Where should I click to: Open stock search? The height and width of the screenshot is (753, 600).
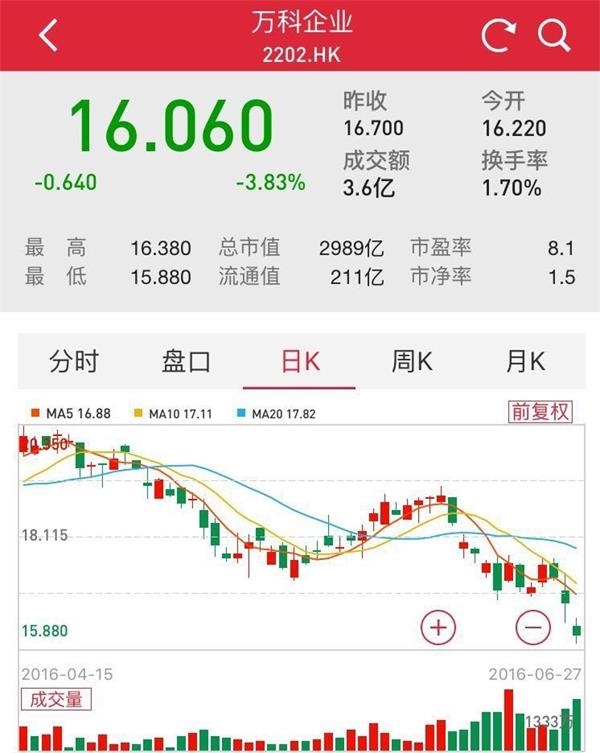[x=553, y=36]
